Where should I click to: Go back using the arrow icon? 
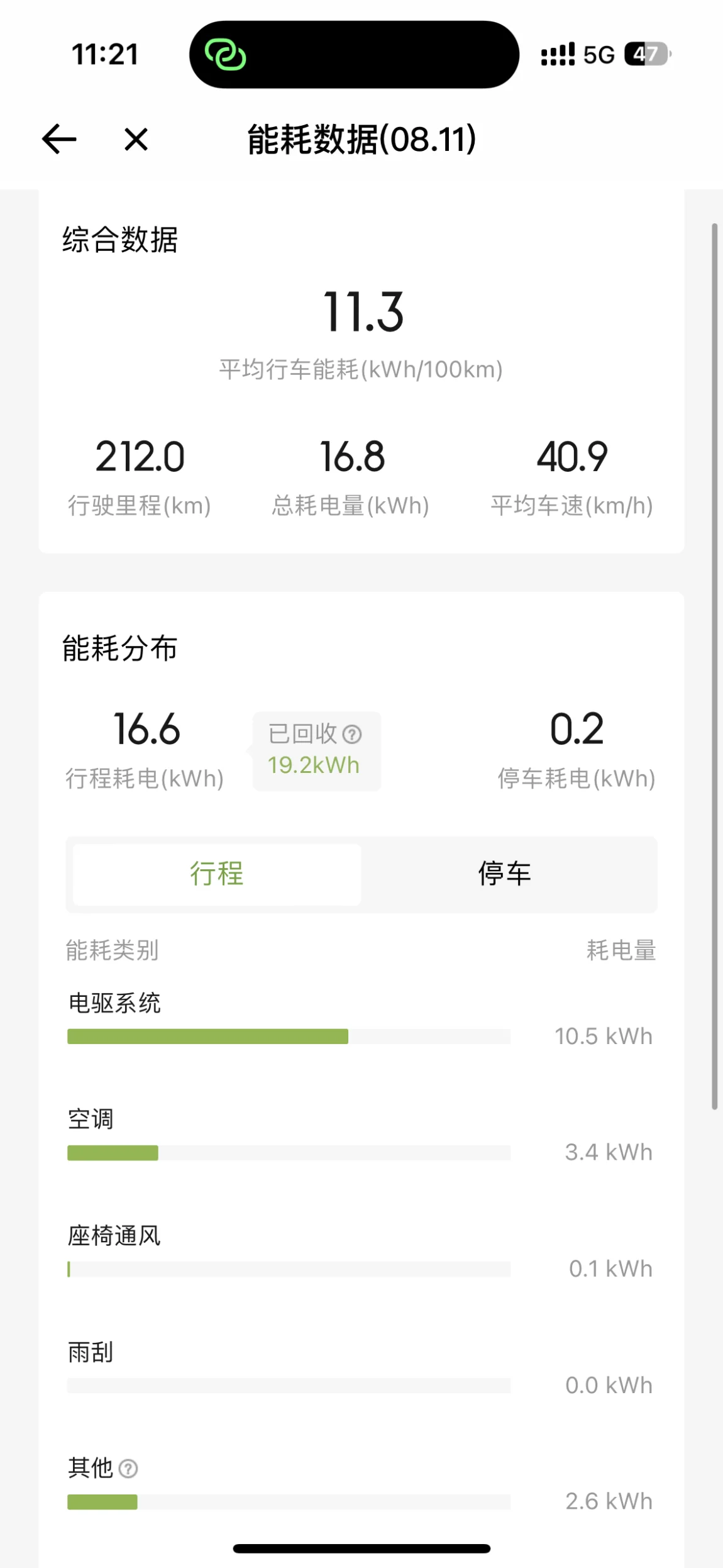click(x=59, y=139)
